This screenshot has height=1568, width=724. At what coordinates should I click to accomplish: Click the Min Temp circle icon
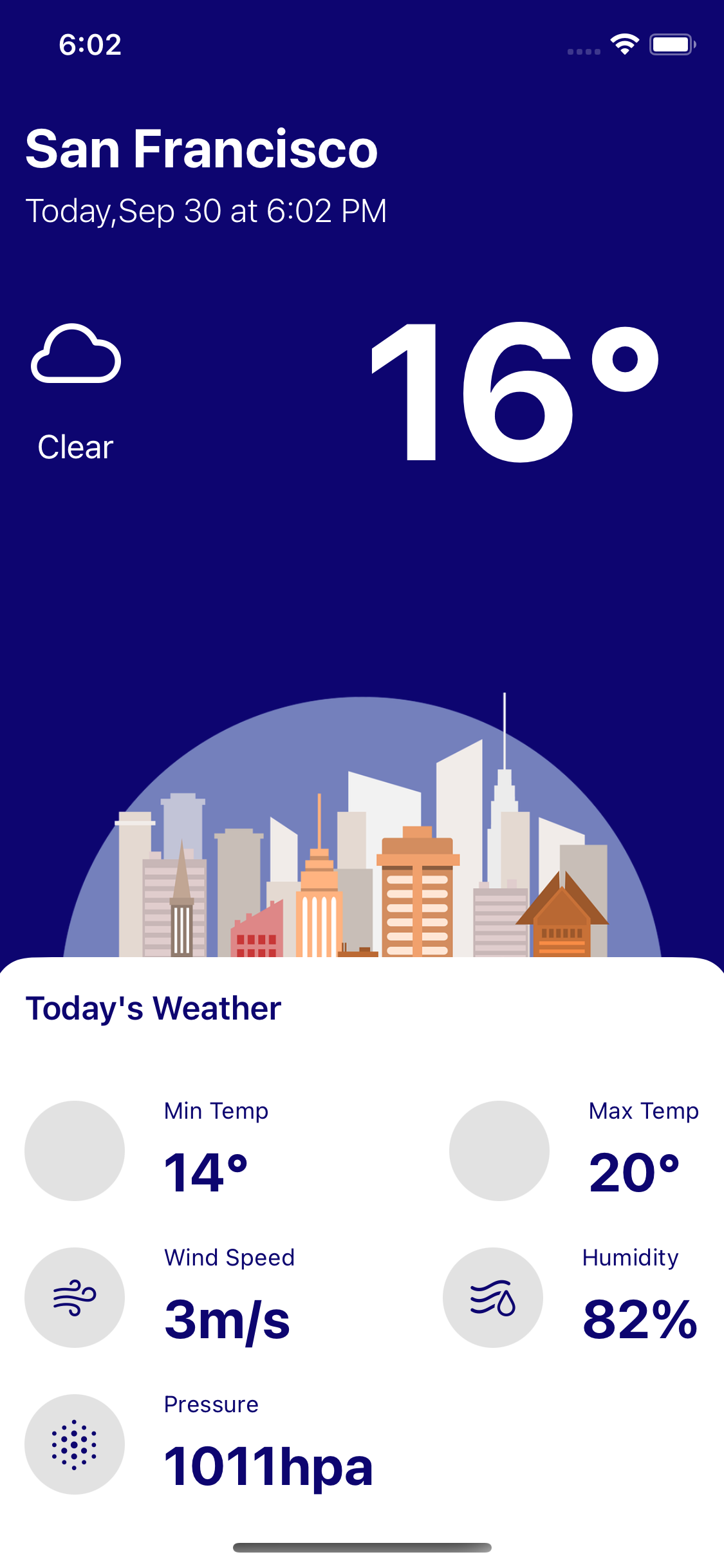[x=74, y=1151]
